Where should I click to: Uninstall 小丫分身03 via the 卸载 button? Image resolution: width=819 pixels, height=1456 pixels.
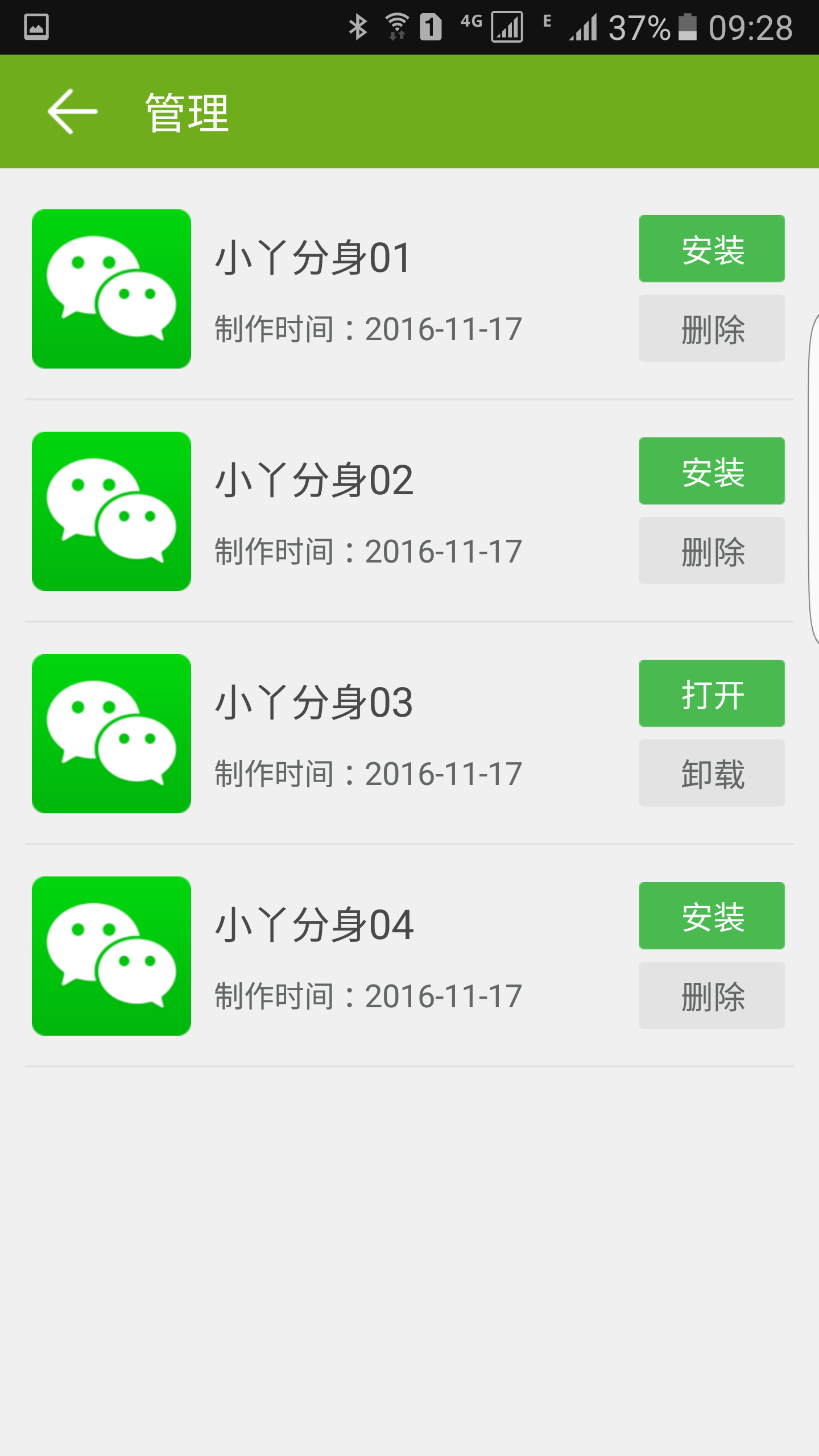click(712, 772)
